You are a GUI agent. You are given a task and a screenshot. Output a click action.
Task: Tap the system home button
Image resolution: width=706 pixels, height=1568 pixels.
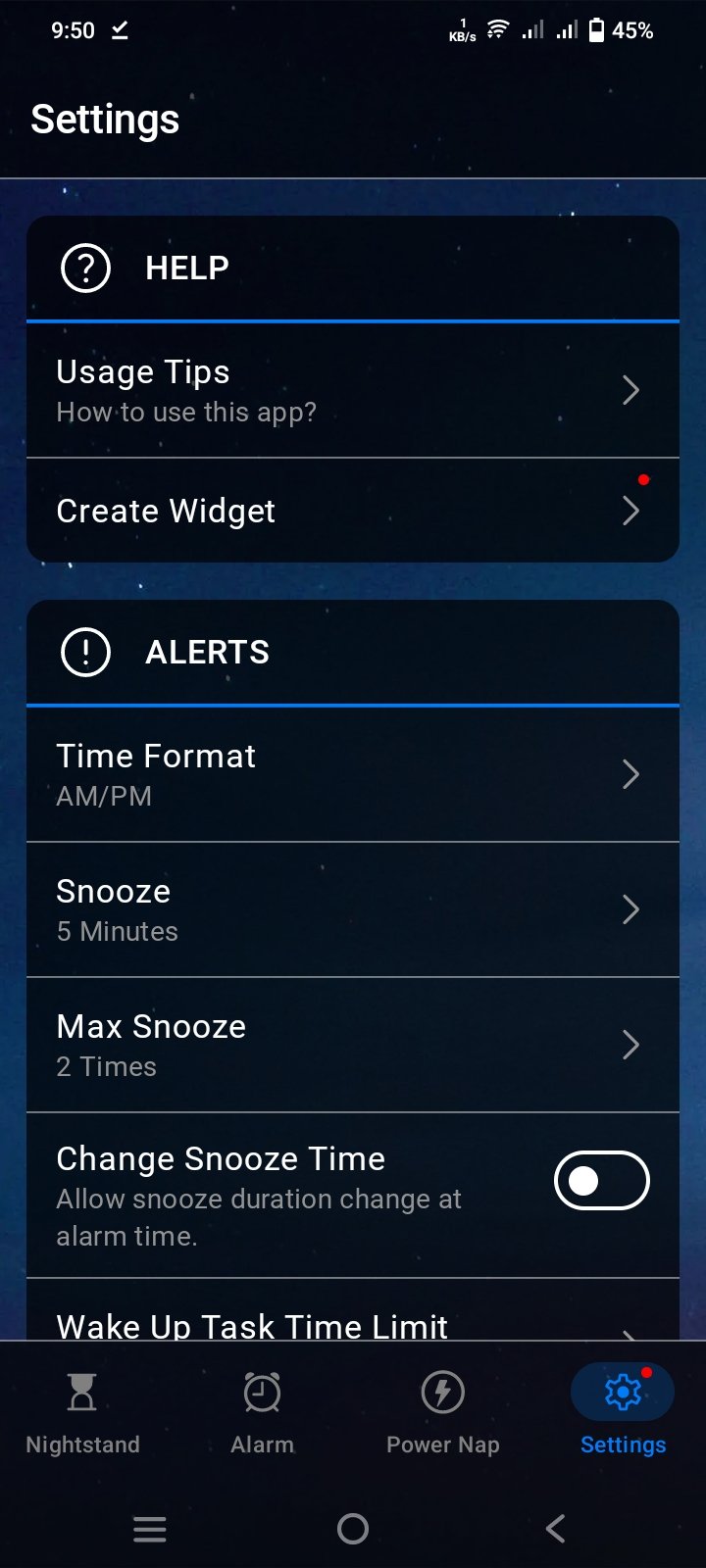(x=353, y=1528)
